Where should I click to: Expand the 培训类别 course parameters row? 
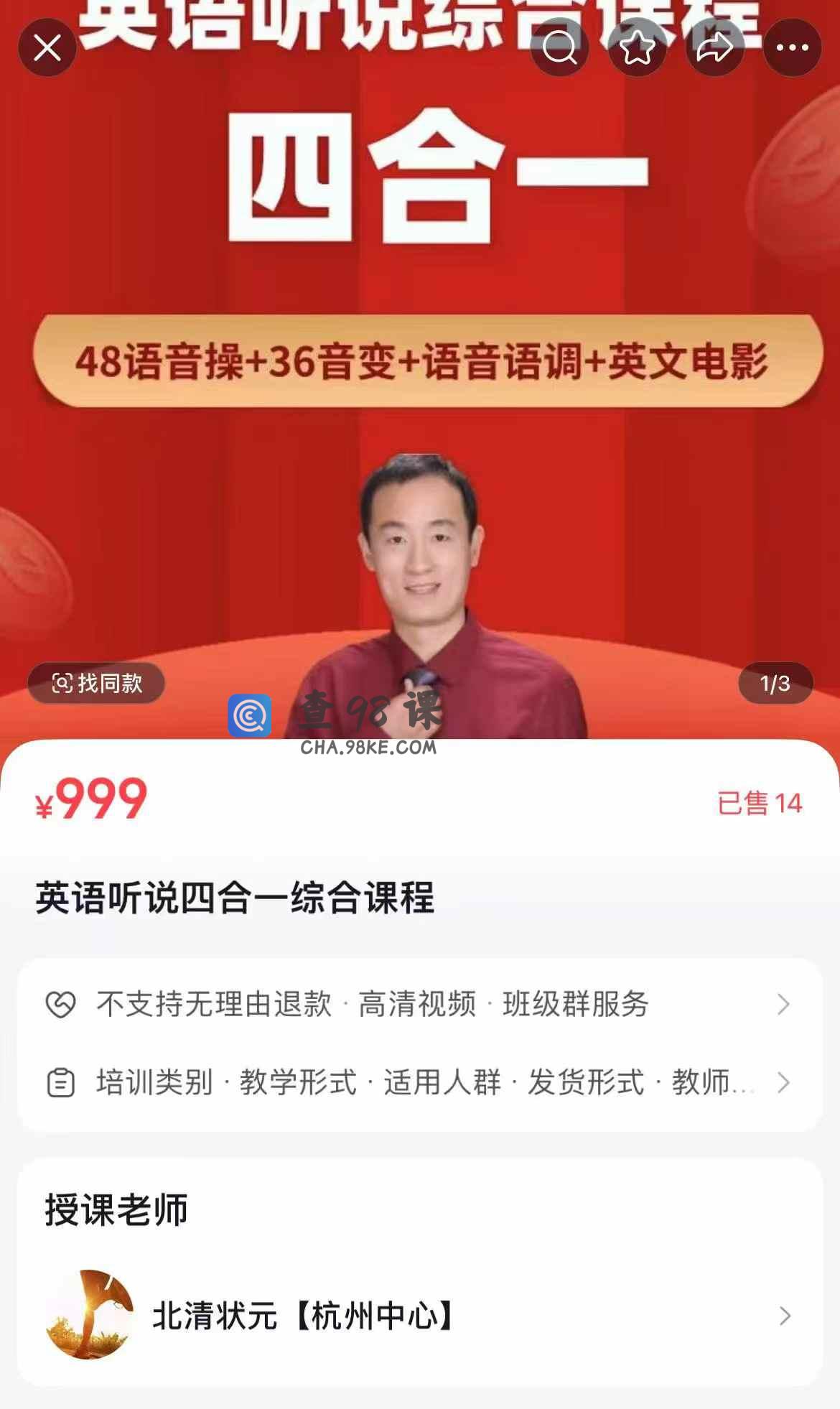coord(419,1082)
